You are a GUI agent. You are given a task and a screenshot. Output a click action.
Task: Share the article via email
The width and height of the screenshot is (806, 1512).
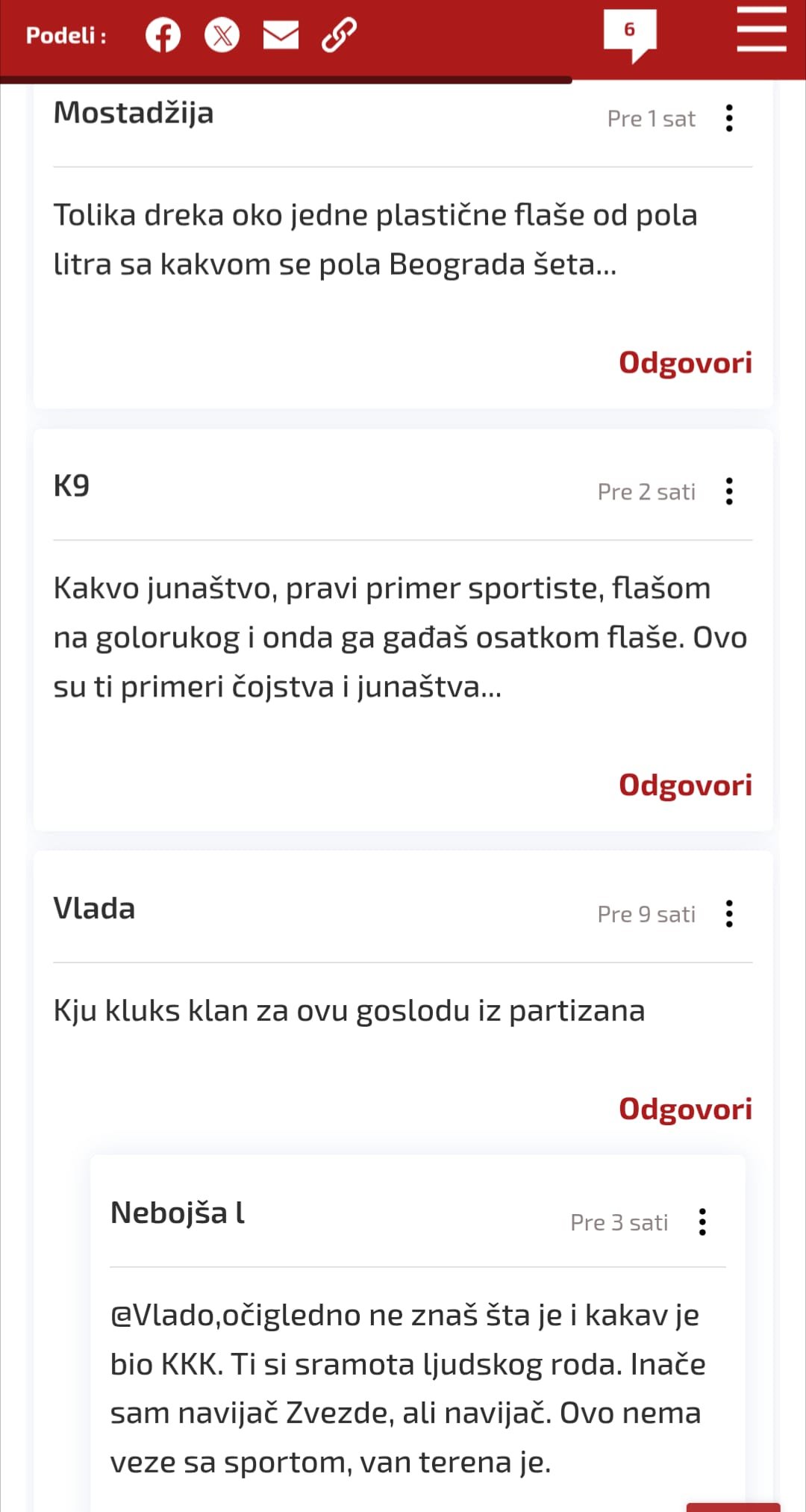[281, 35]
